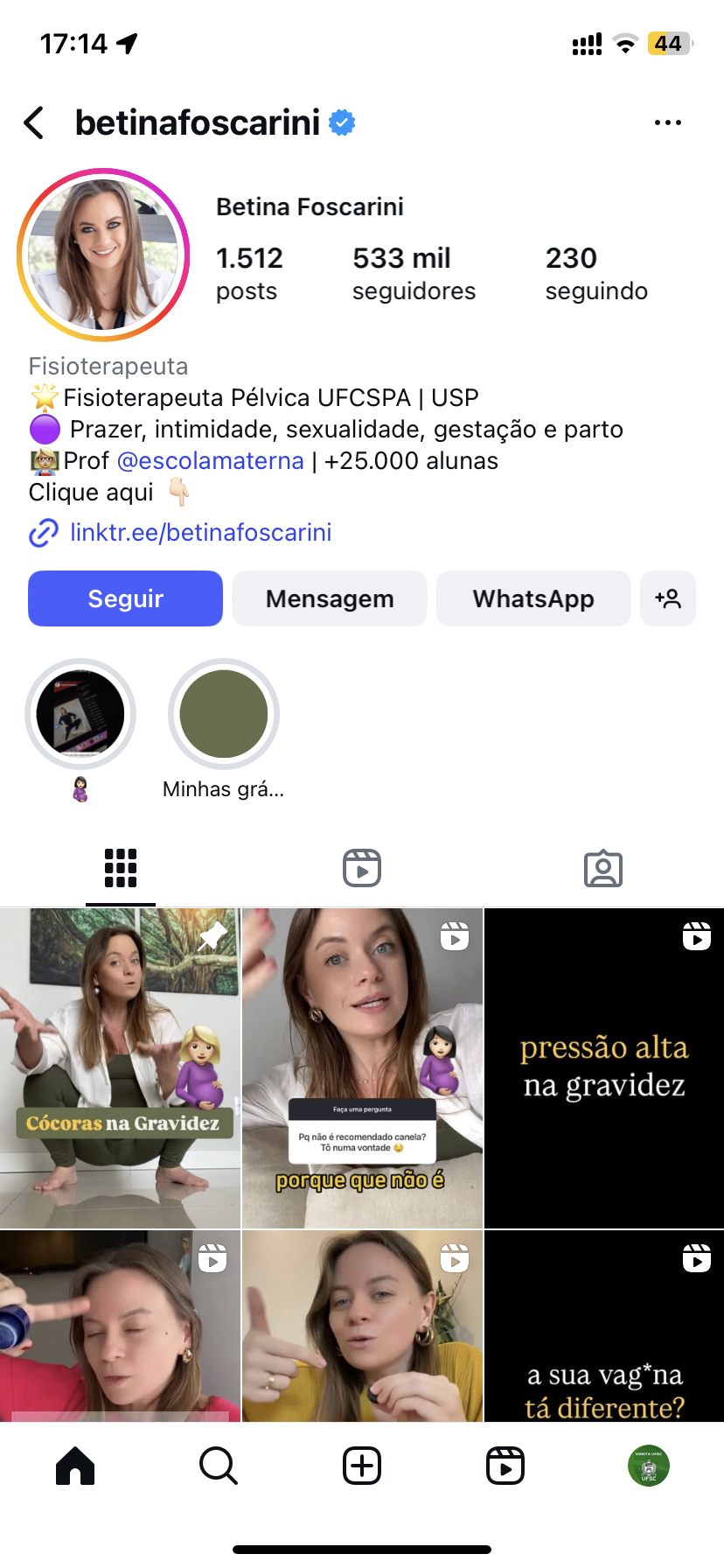Switch to the Reels tab of profile
The height and width of the screenshot is (1568, 724).
[362, 868]
